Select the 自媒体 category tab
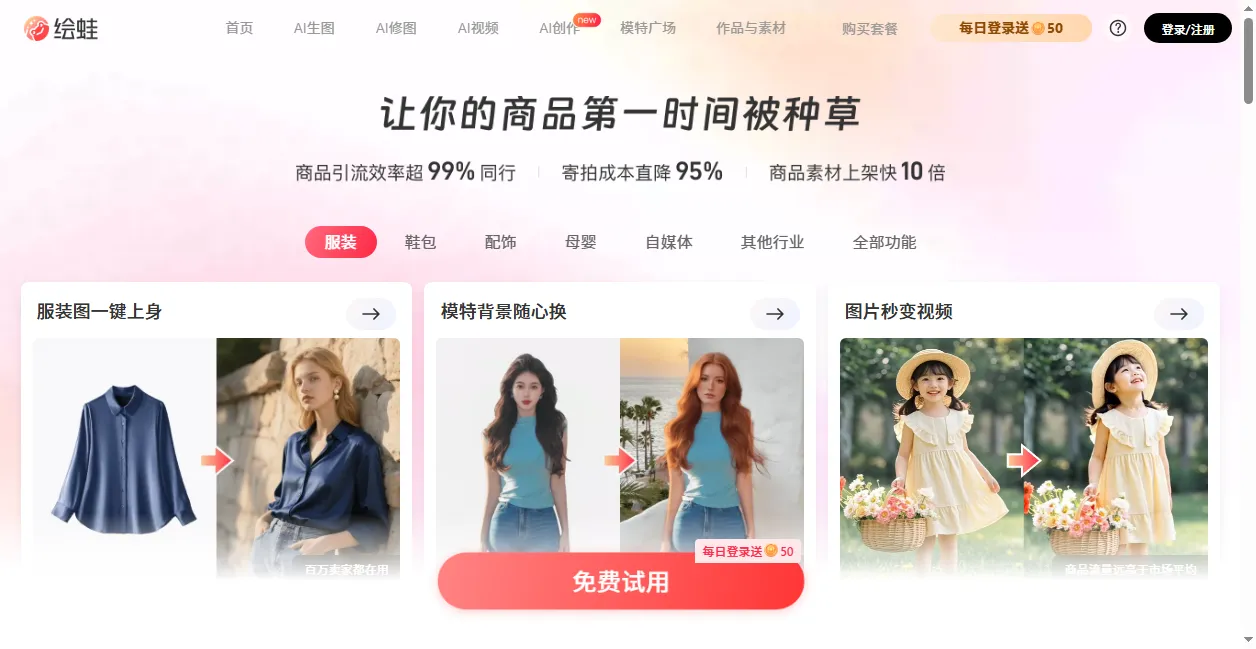The image size is (1256, 649). pos(668,242)
